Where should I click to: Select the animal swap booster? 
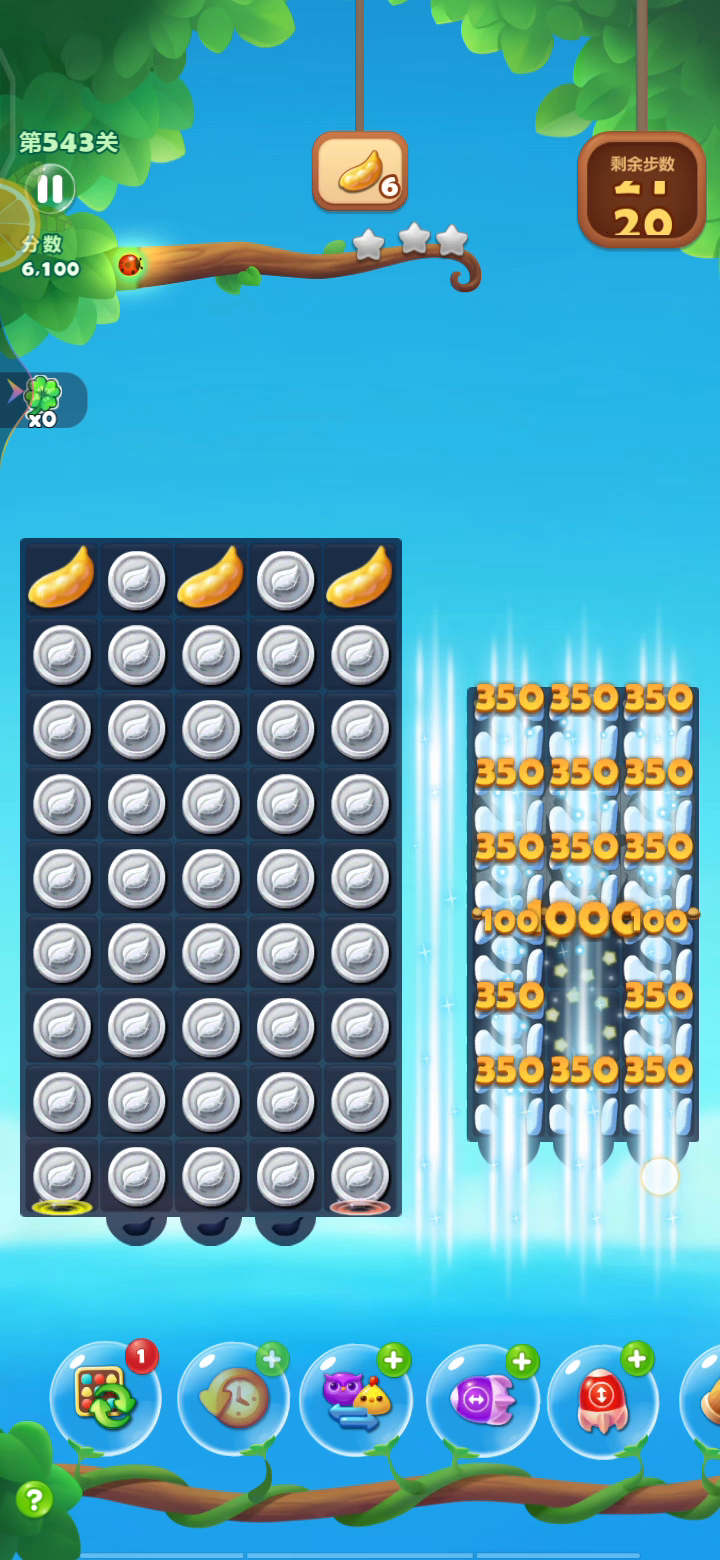(356, 1399)
